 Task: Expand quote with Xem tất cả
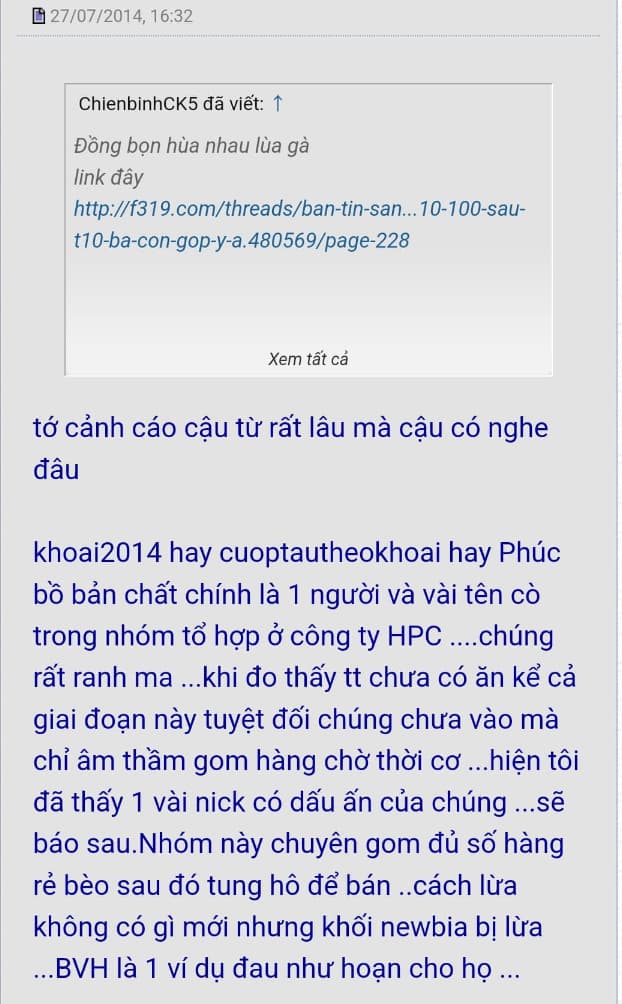click(308, 359)
